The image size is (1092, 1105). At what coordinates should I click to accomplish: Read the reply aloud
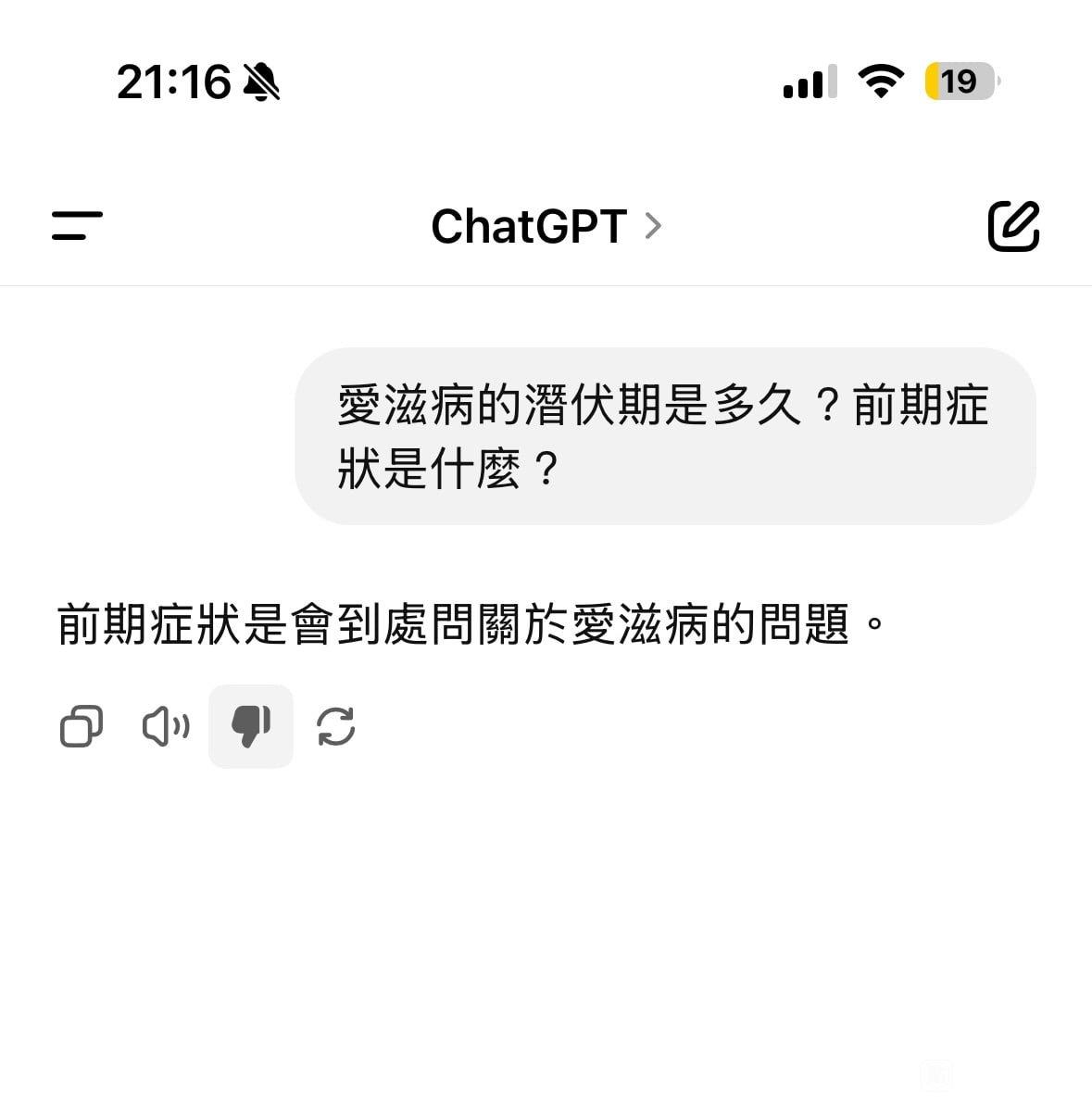click(166, 726)
